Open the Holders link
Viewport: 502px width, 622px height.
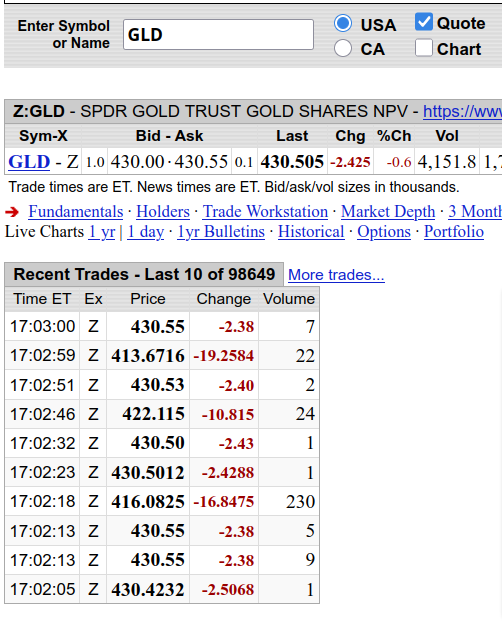pyautogui.click(x=163, y=212)
